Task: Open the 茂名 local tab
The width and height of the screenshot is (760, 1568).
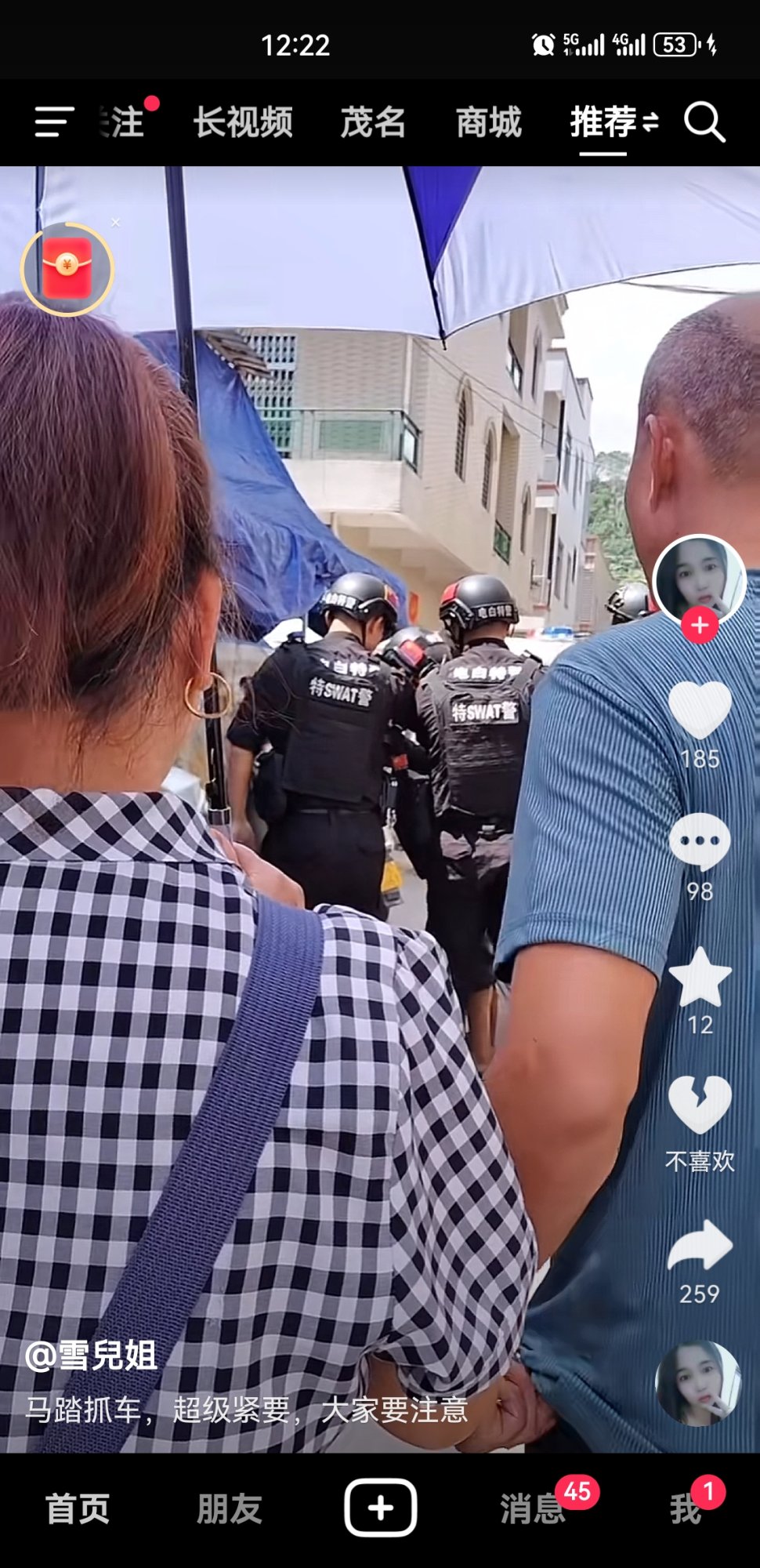Action: [x=373, y=122]
